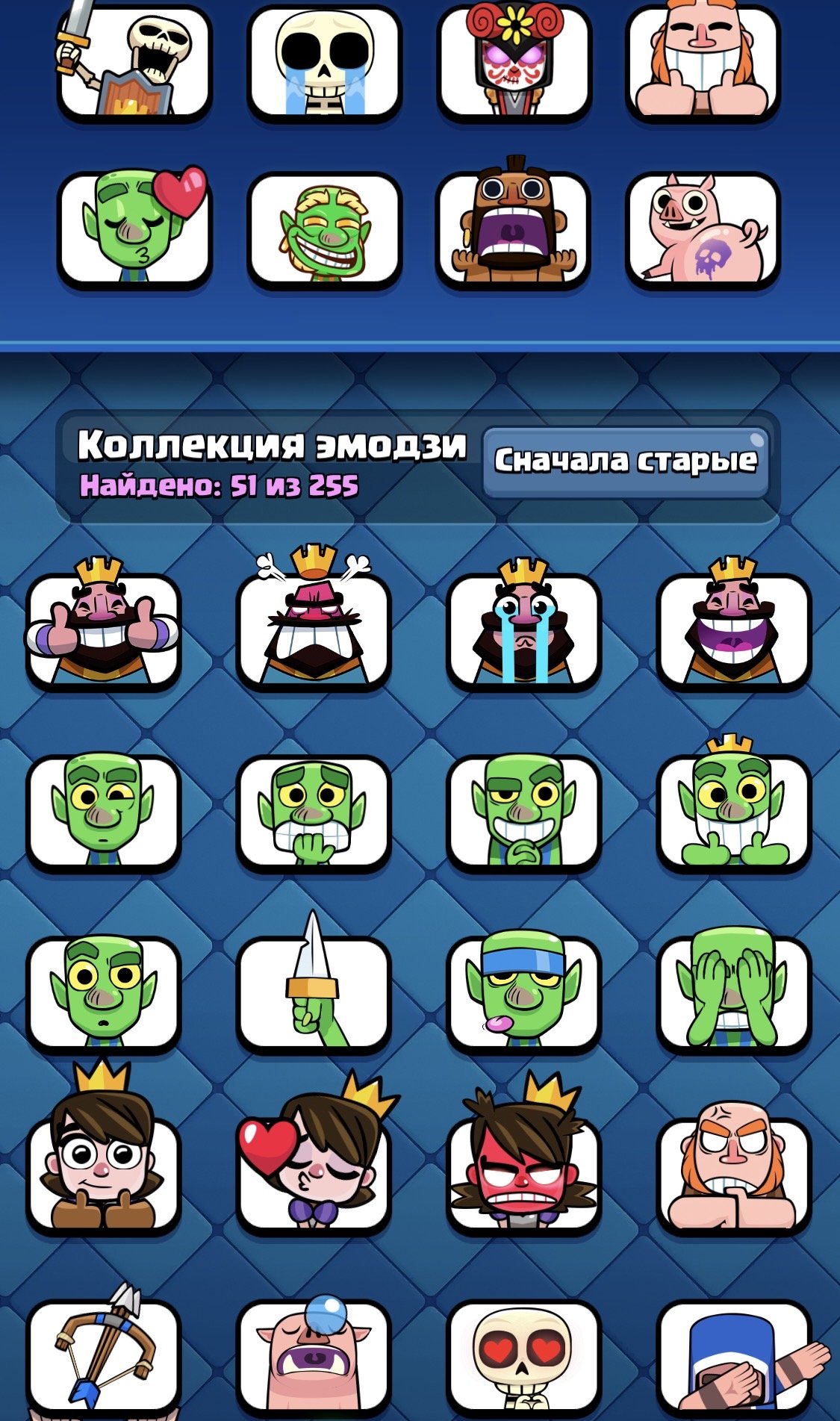This screenshot has height=1421, width=840.
Task: Choose the goblin with blue headband emote
Action: (x=523, y=993)
